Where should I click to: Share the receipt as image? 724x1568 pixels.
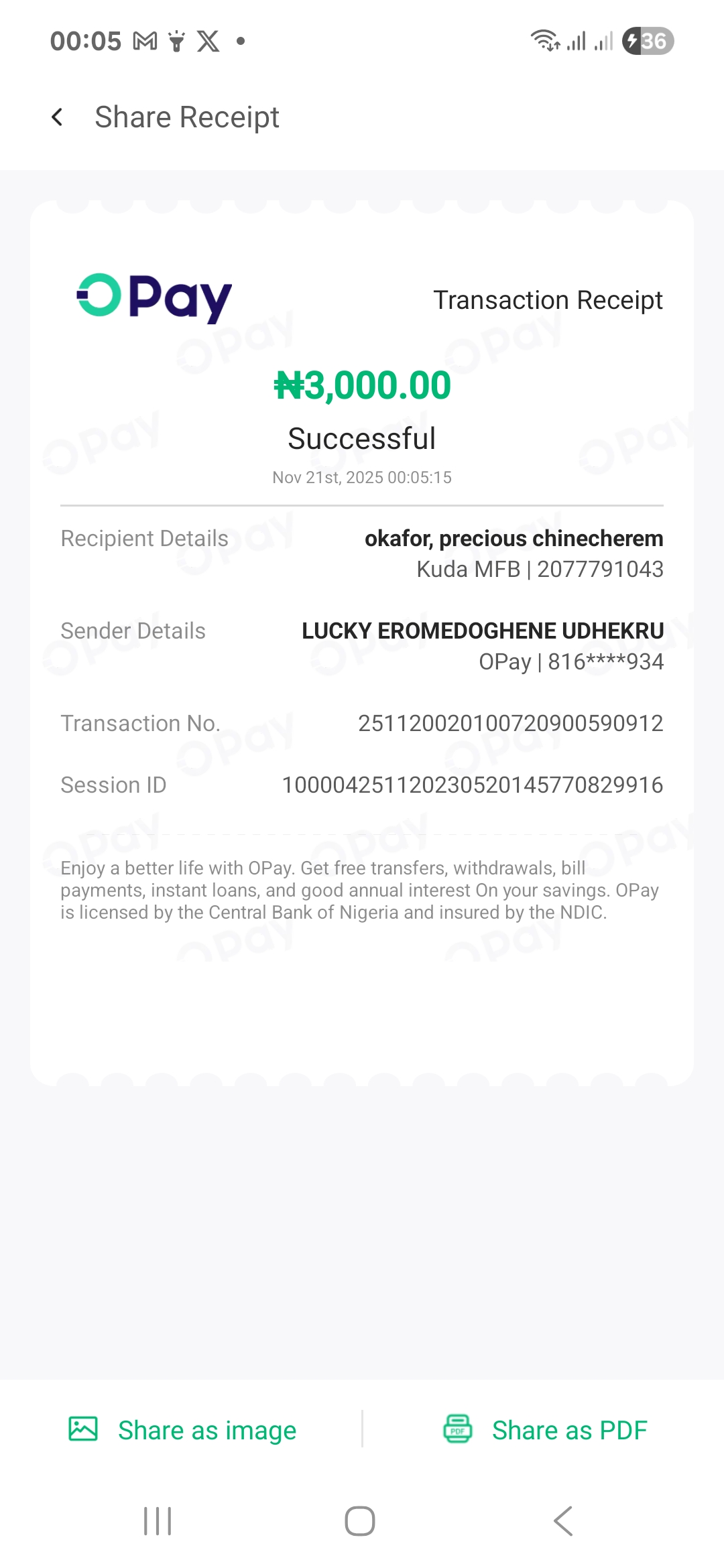tap(182, 1430)
